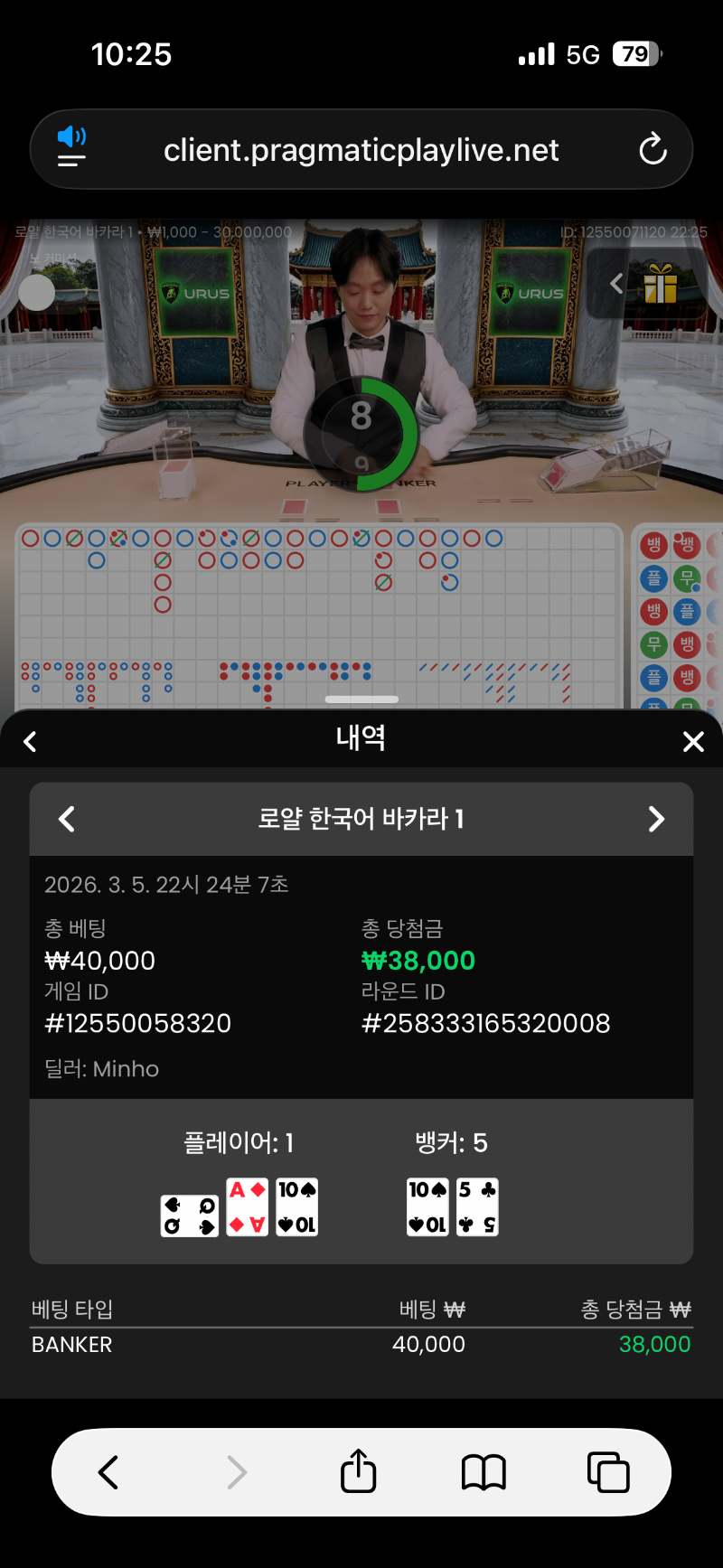Show next game with the right arrow
This screenshot has width=723, height=1568.
(656, 819)
